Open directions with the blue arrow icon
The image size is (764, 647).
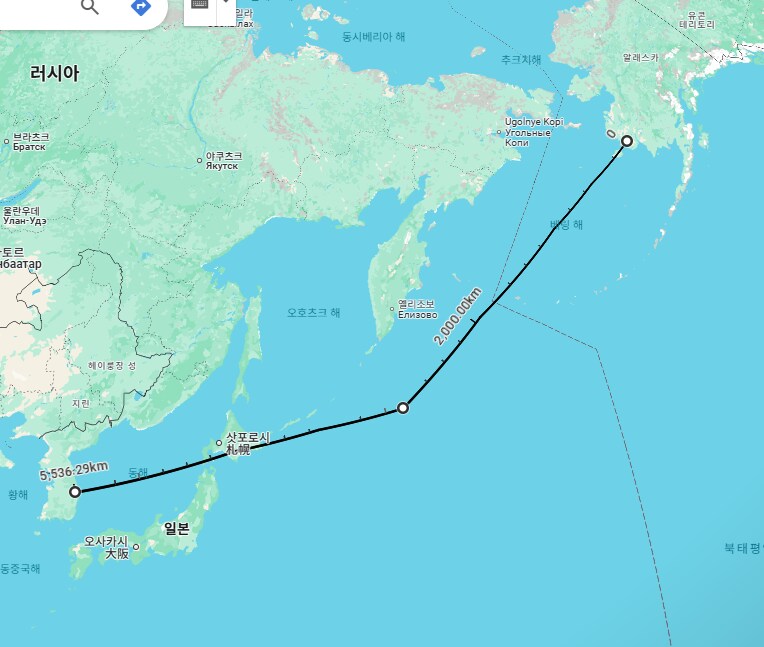141,7
